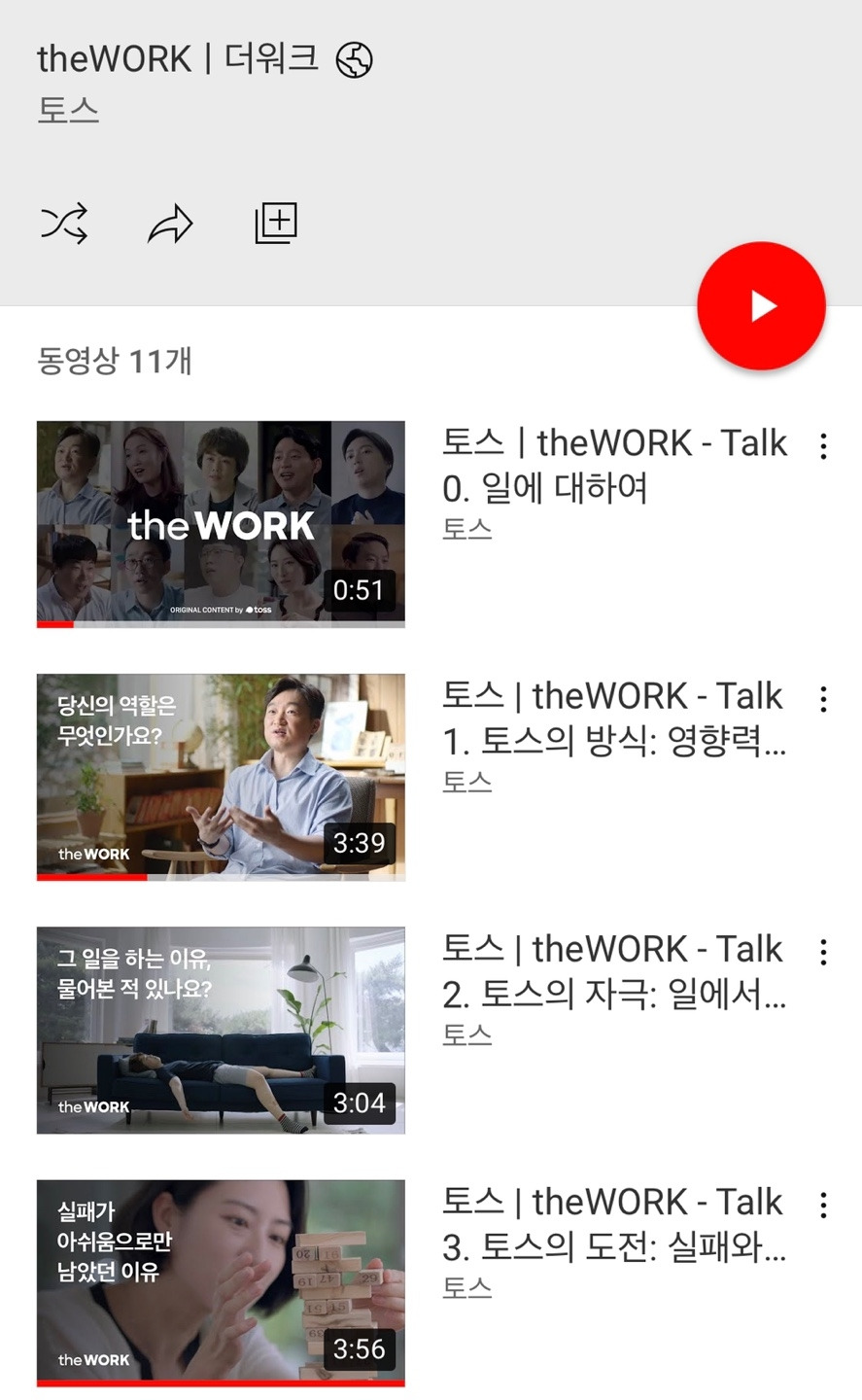Open more options for Talk 3 video
Viewport: 862px width, 1400px height.
pyautogui.click(x=823, y=1205)
